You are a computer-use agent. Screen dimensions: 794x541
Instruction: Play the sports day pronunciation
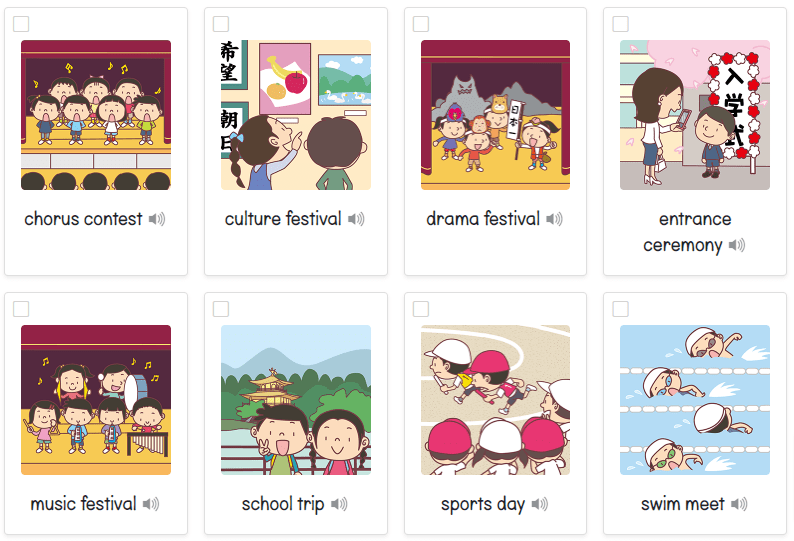[540, 504]
